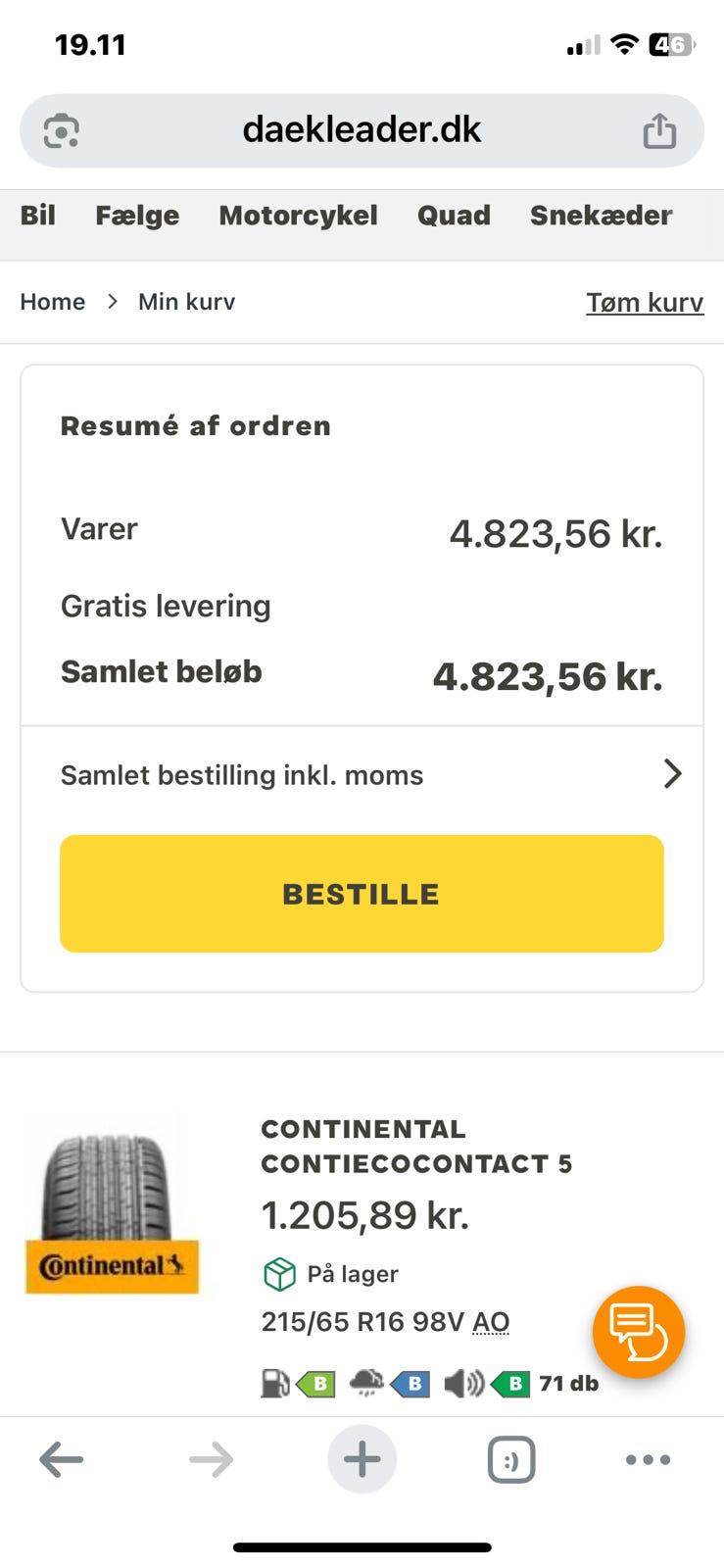The height and width of the screenshot is (1568, 724).
Task: Open the browser more options menu
Action: [648, 1458]
